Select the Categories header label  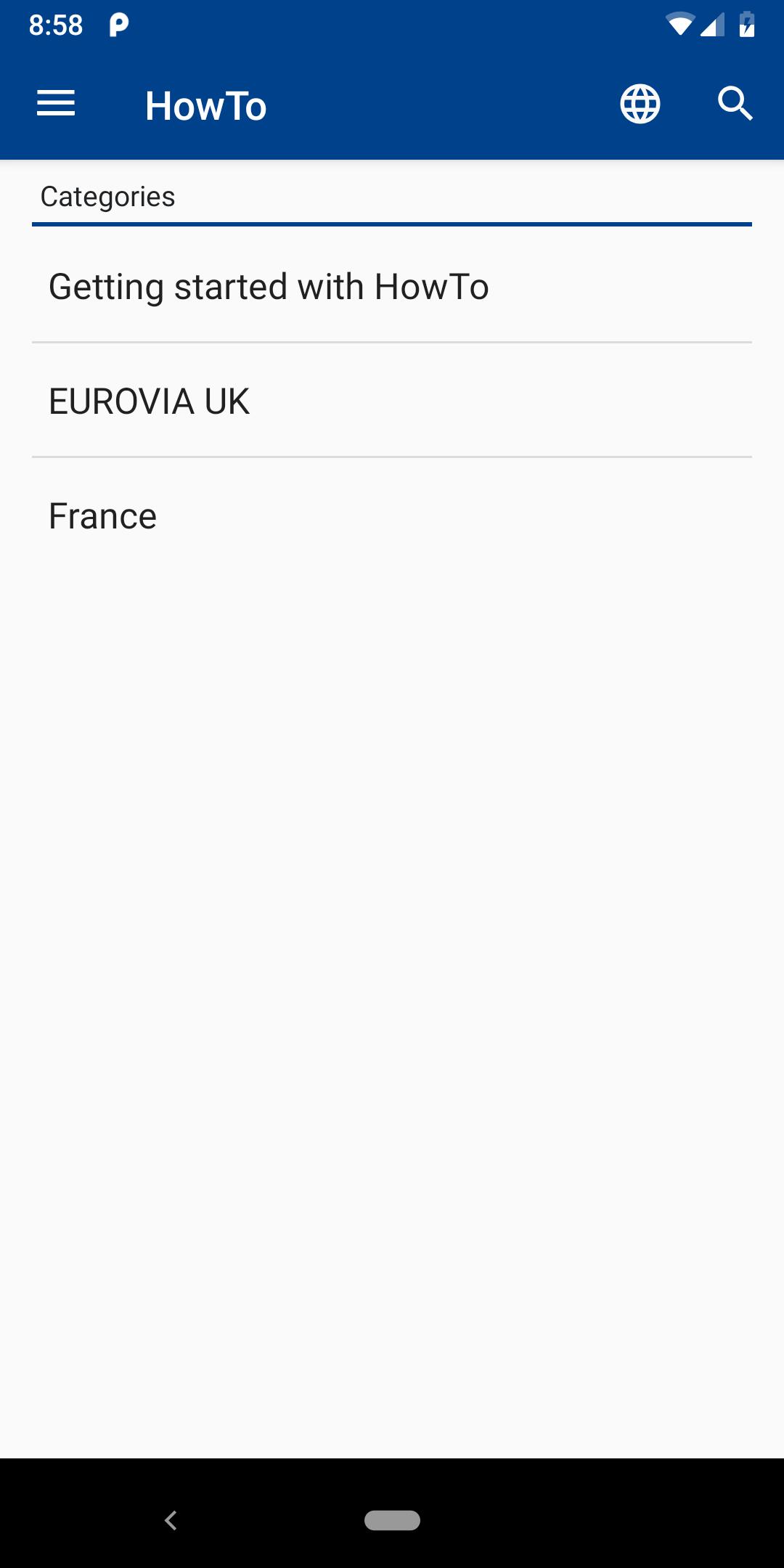[x=106, y=195]
